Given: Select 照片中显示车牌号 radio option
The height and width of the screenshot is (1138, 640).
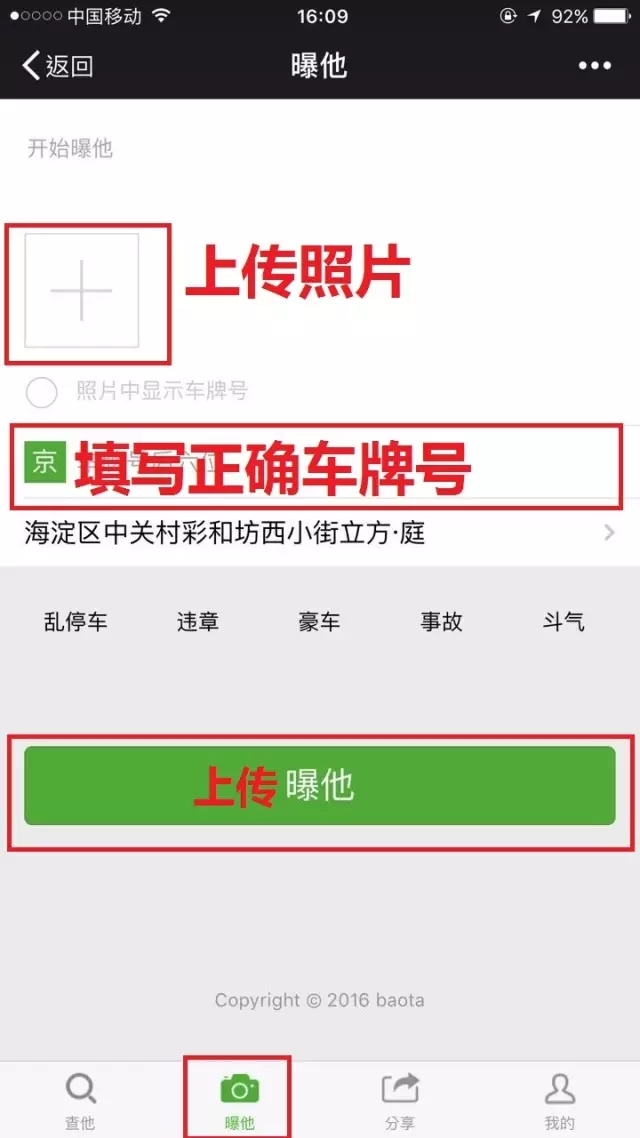Looking at the screenshot, I should click(42, 392).
